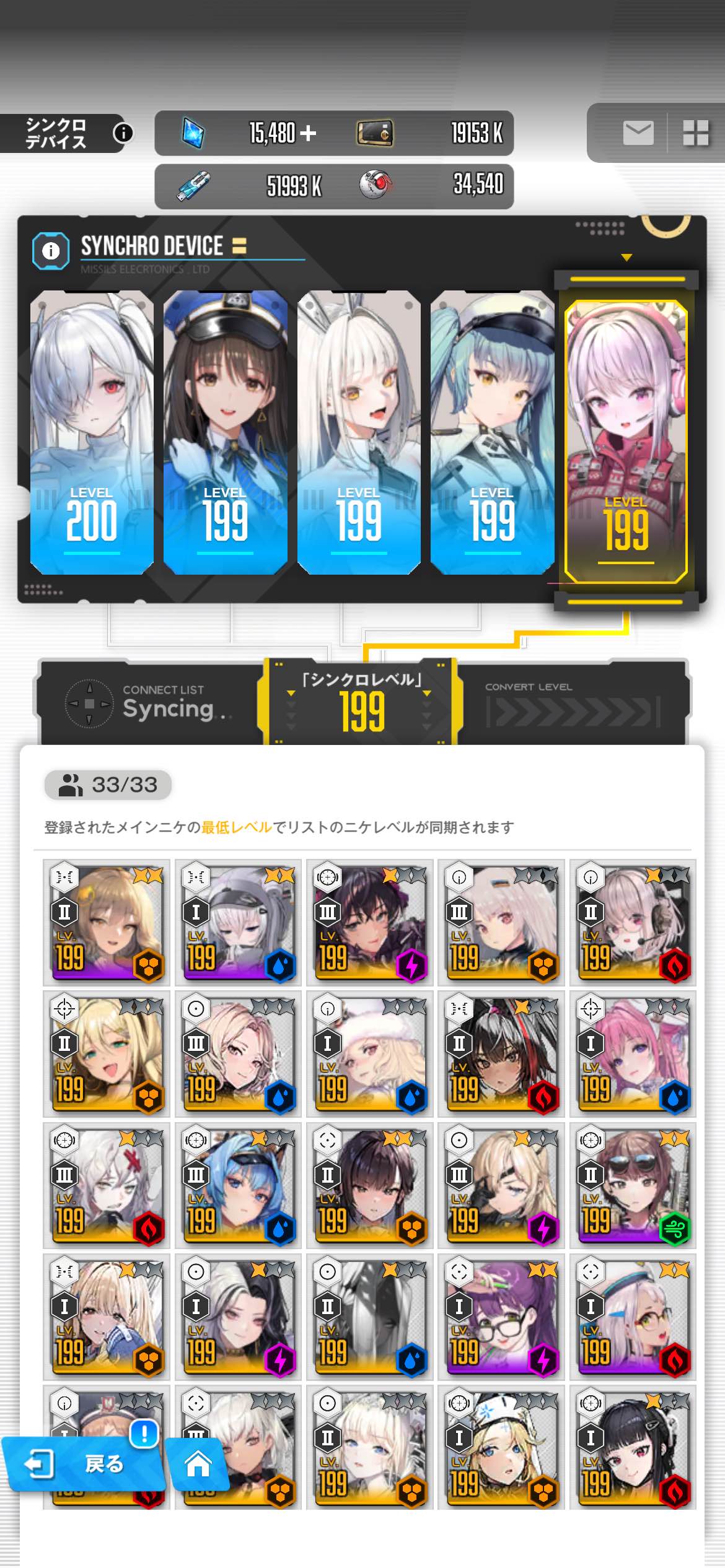Tap the info icon beside シンクロデバイス

coord(123,133)
